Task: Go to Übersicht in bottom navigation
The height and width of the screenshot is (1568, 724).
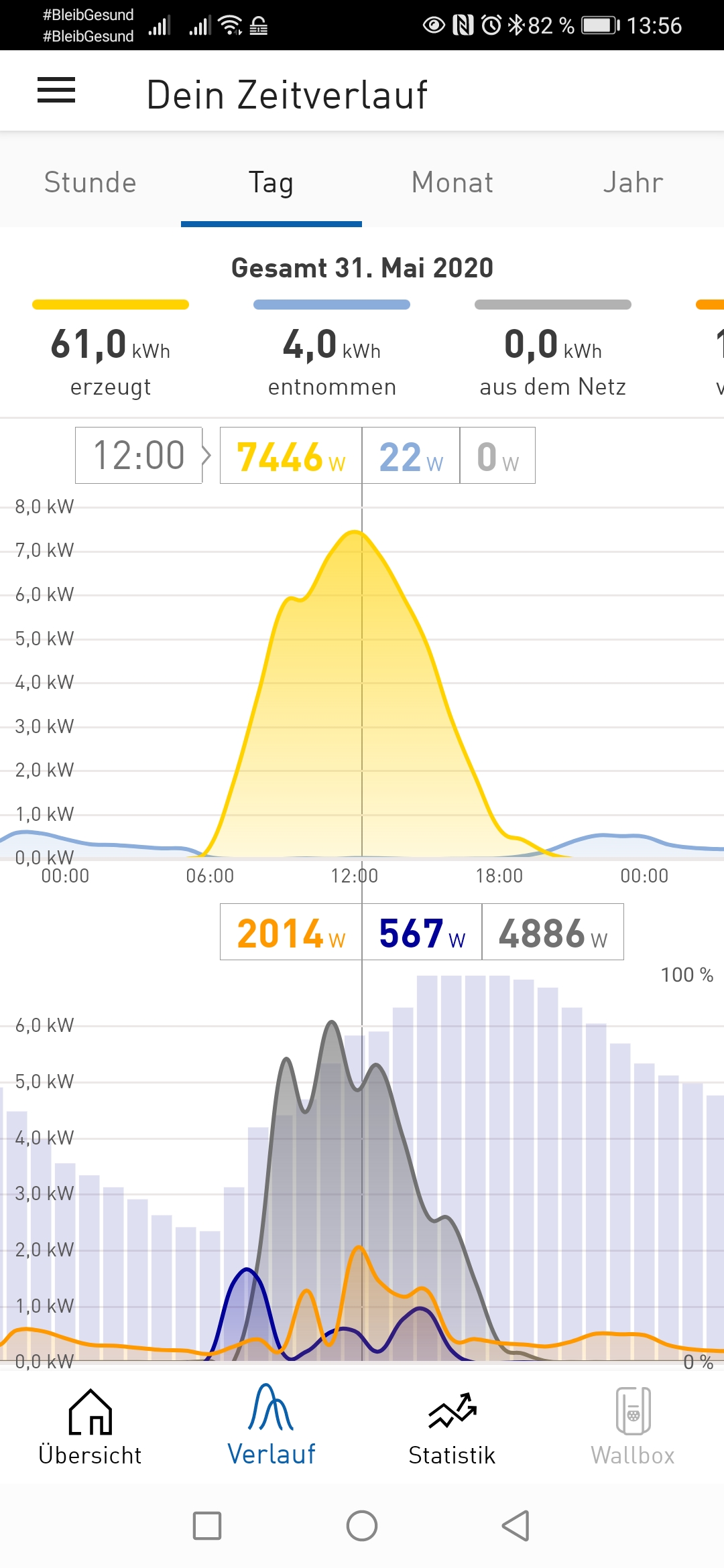Action: 90,1427
